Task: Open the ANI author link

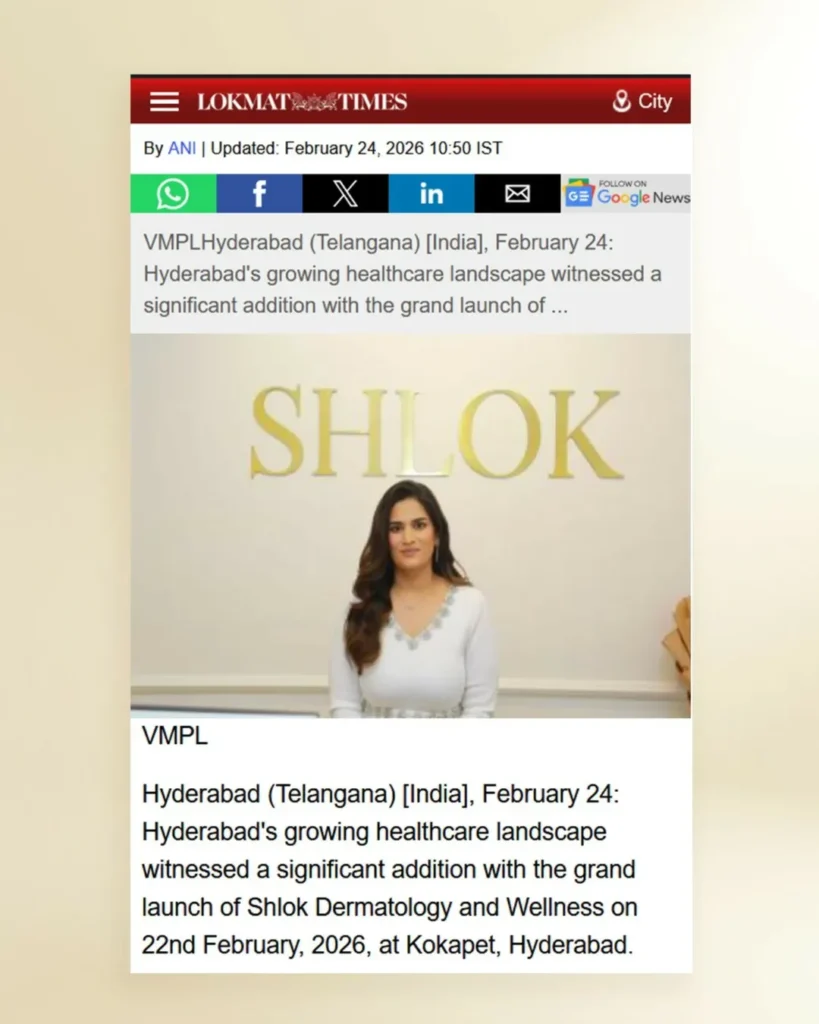Action: pyautogui.click(x=182, y=147)
